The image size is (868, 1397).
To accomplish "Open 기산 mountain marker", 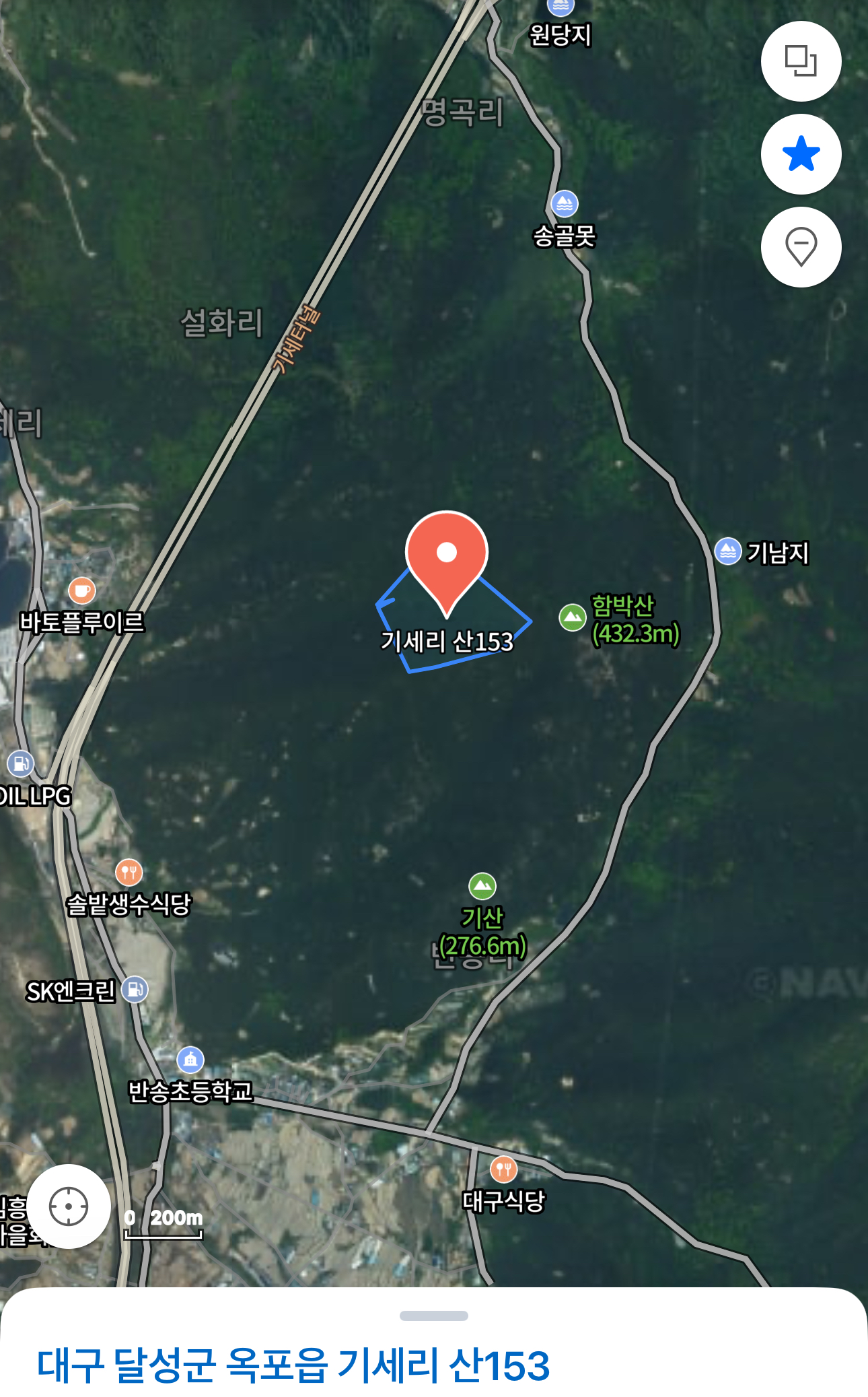I will (x=482, y=887).
